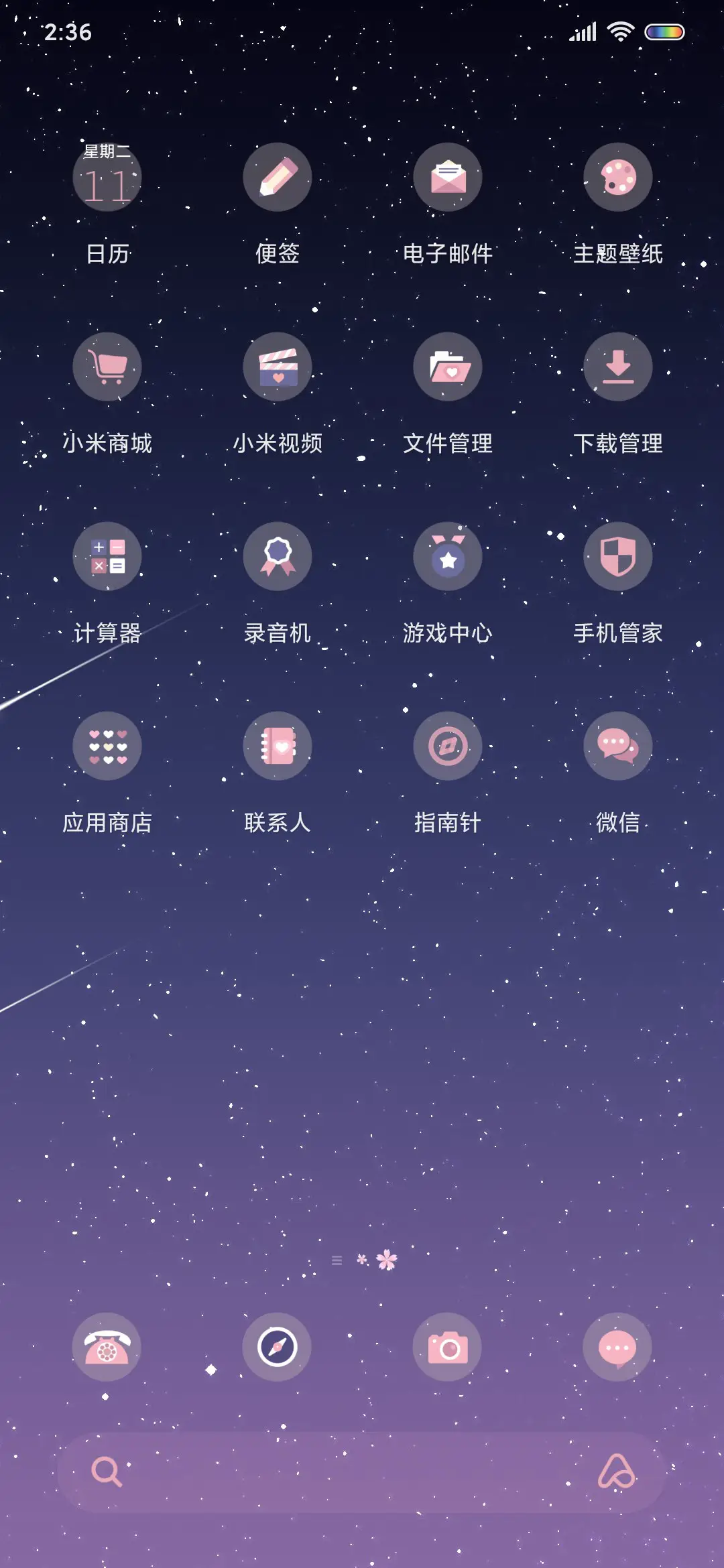The width and height of the screenshot is (724, 1568).
Task: Open the 微信 WeChat app
Action: coord(617,746)
